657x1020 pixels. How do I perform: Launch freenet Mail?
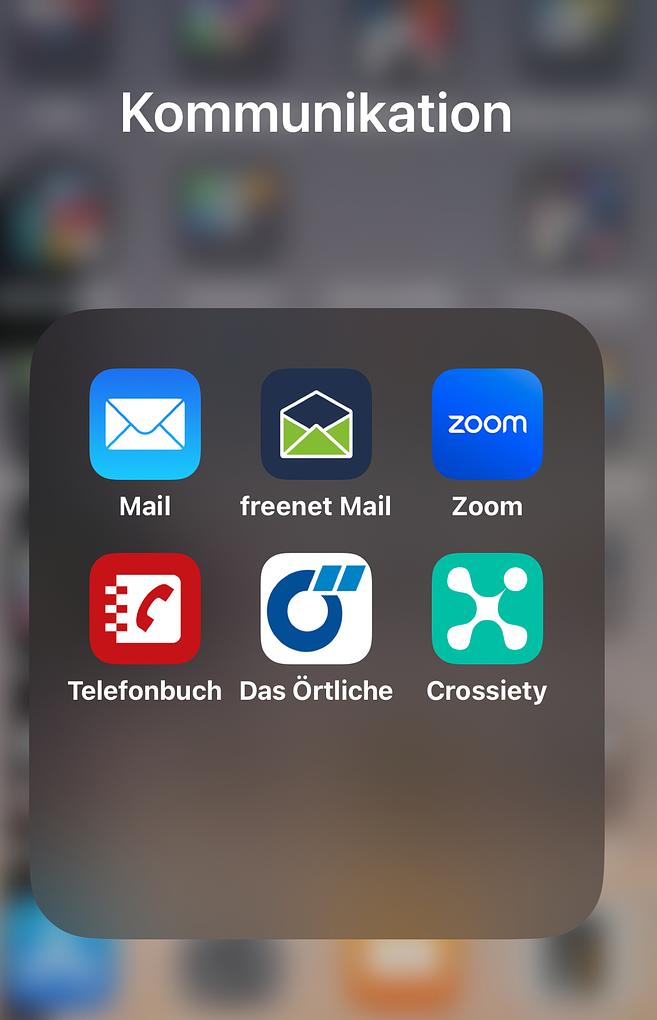(316, 424)
